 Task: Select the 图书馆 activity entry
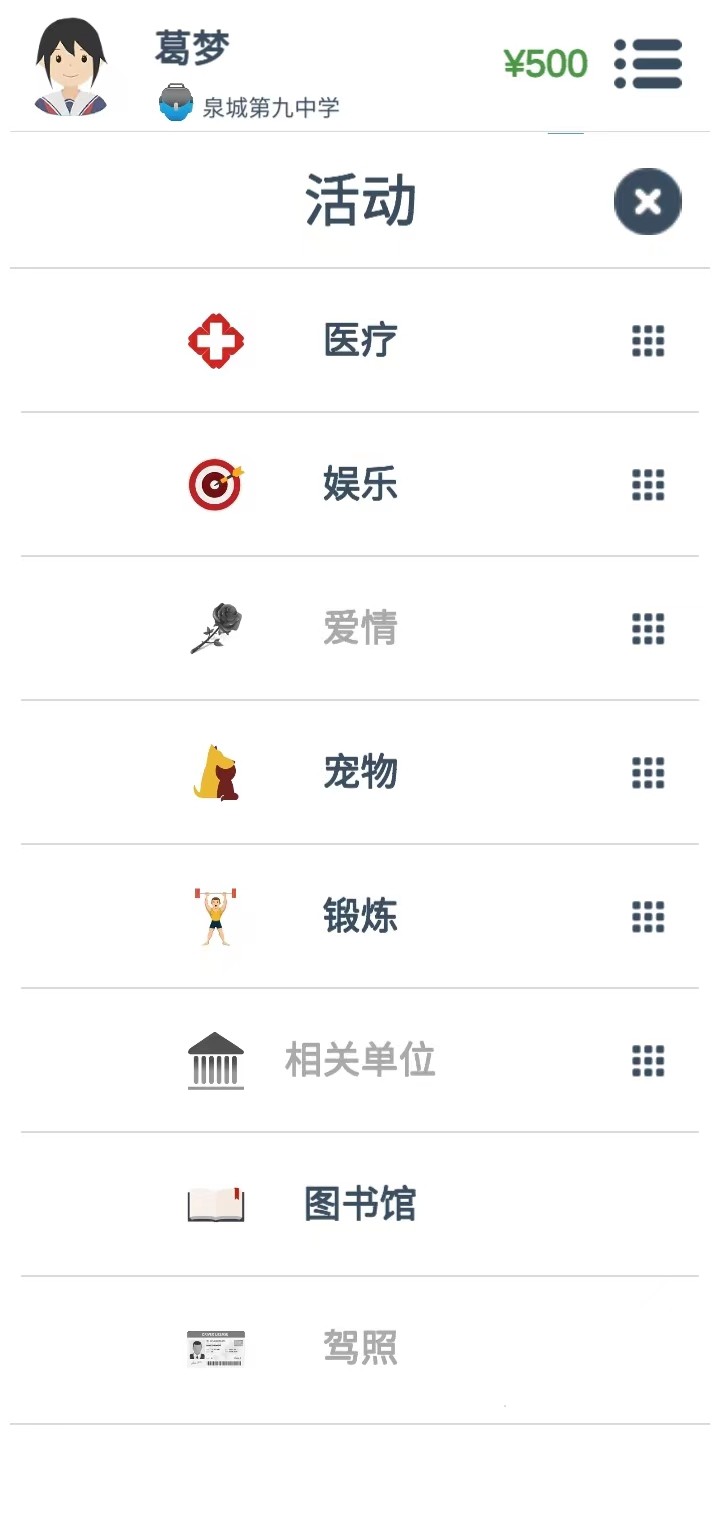click(361, 1205)
